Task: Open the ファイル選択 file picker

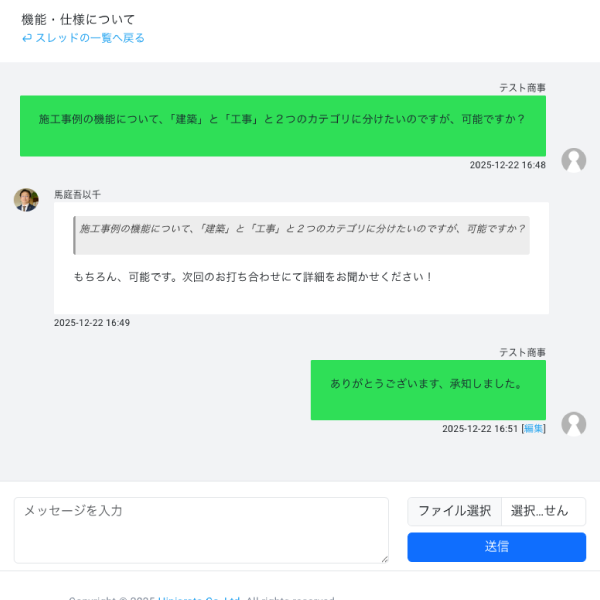Action: (455, 511)
